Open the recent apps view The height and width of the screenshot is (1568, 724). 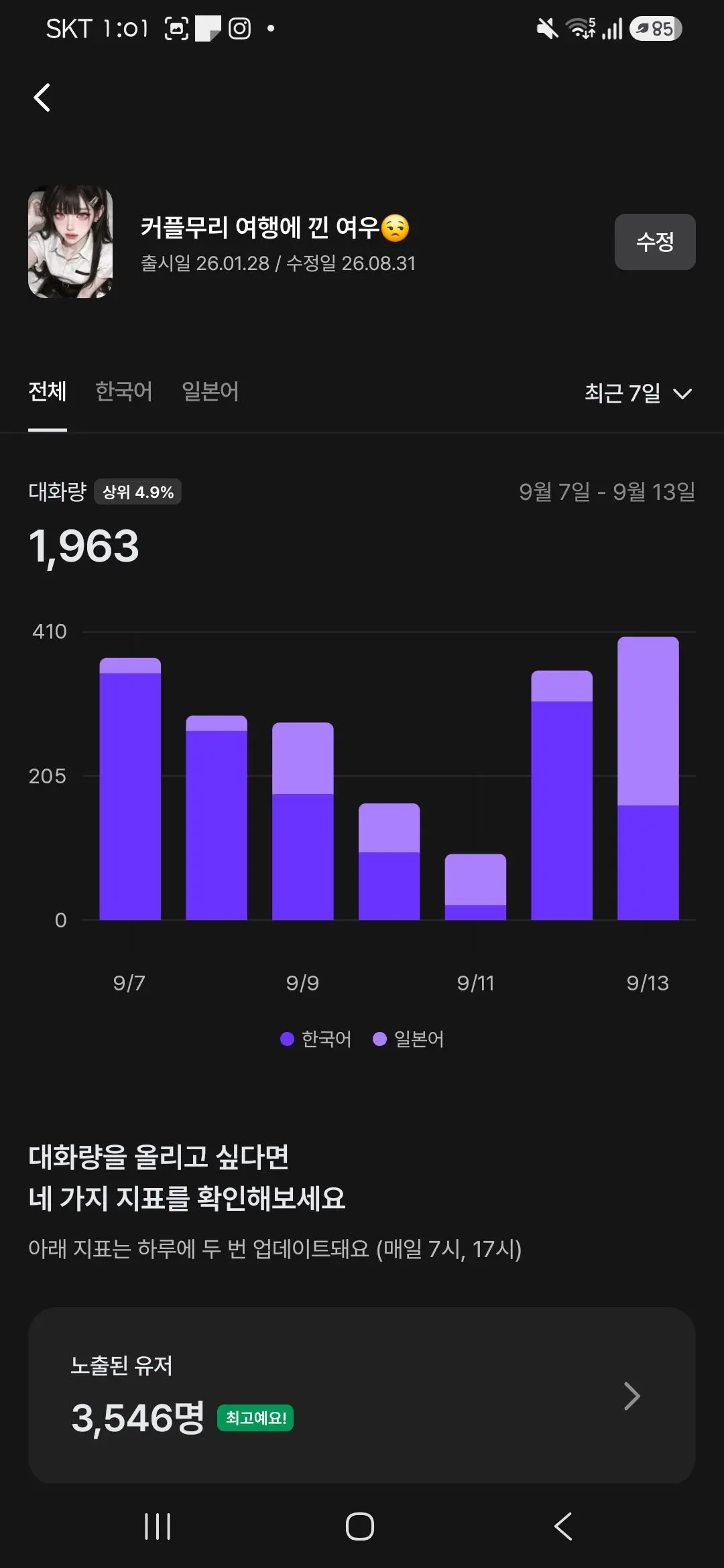[x=158, y=1527]
